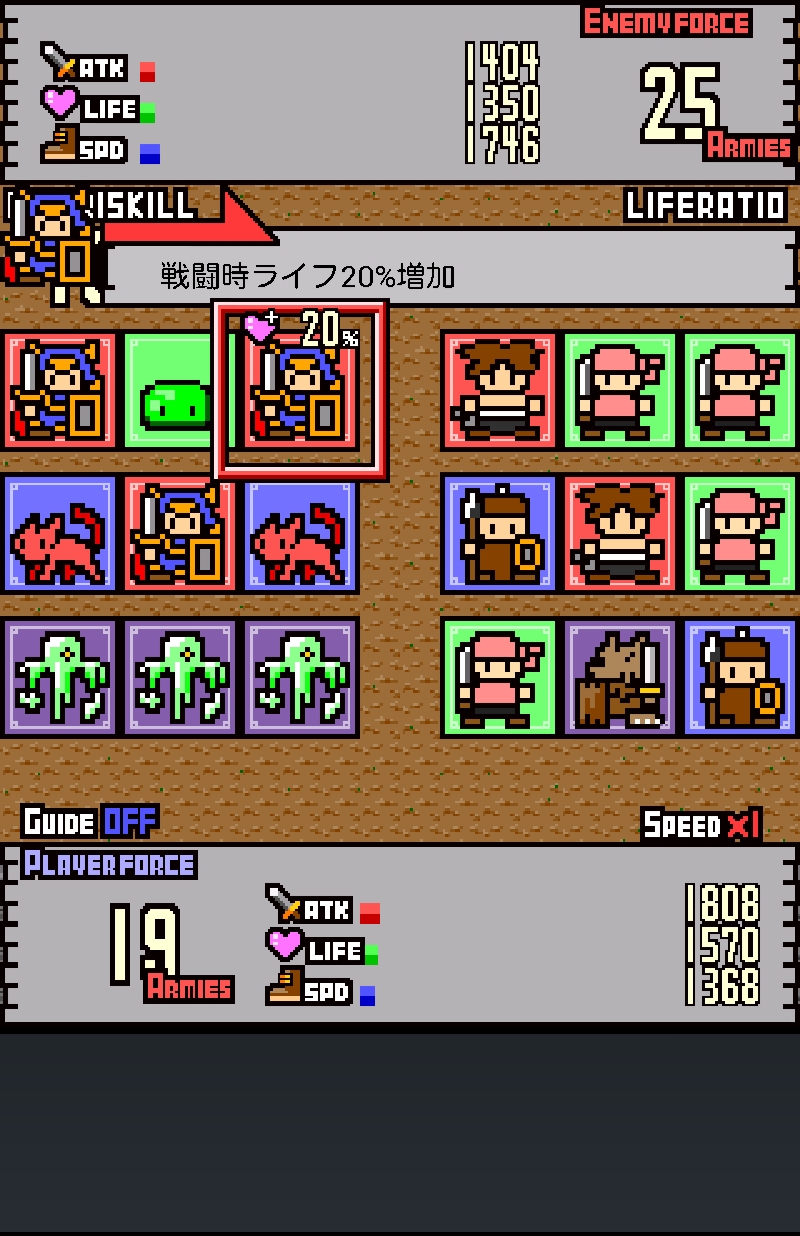The height and width of the screenshot is (1236, 800).
Task: Tap the highlighted knight with 20% life bonus
Action: pyautogui.click(x=300, y=392)
